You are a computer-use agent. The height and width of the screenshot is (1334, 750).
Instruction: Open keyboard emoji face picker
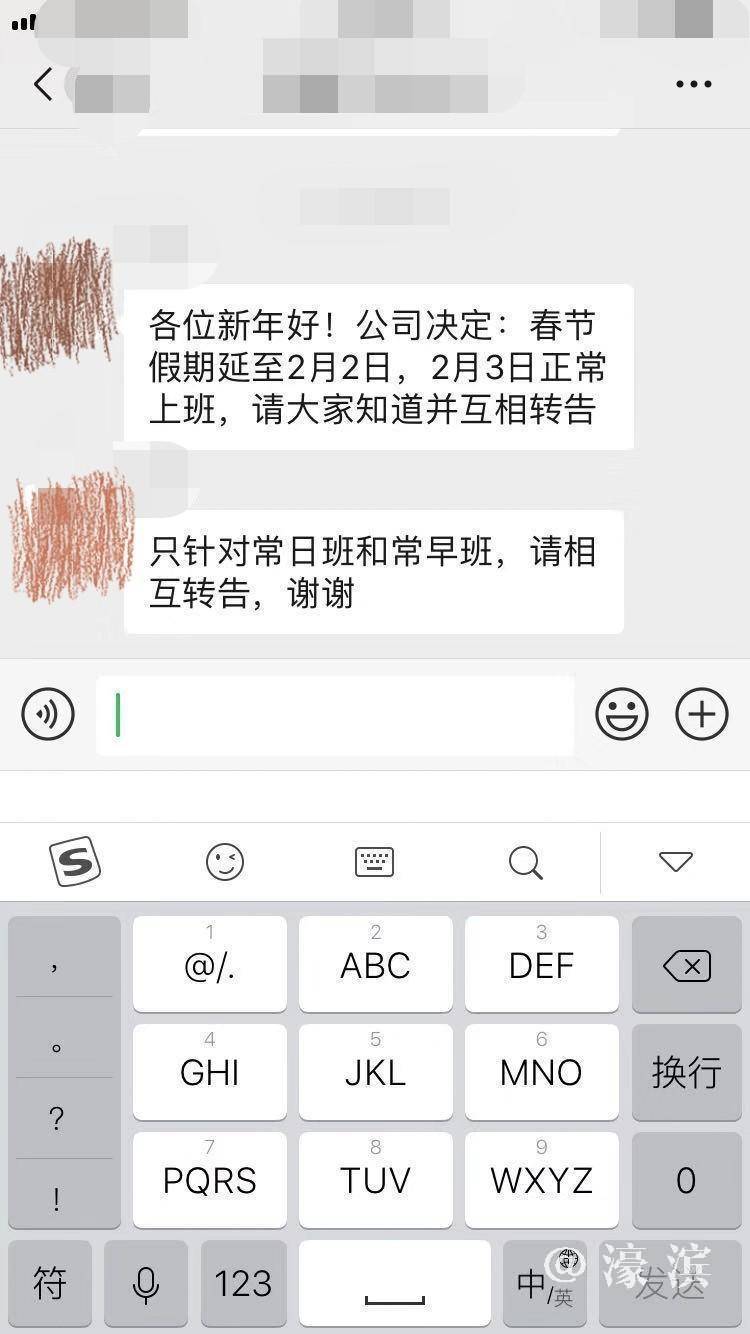pos(225,861)
